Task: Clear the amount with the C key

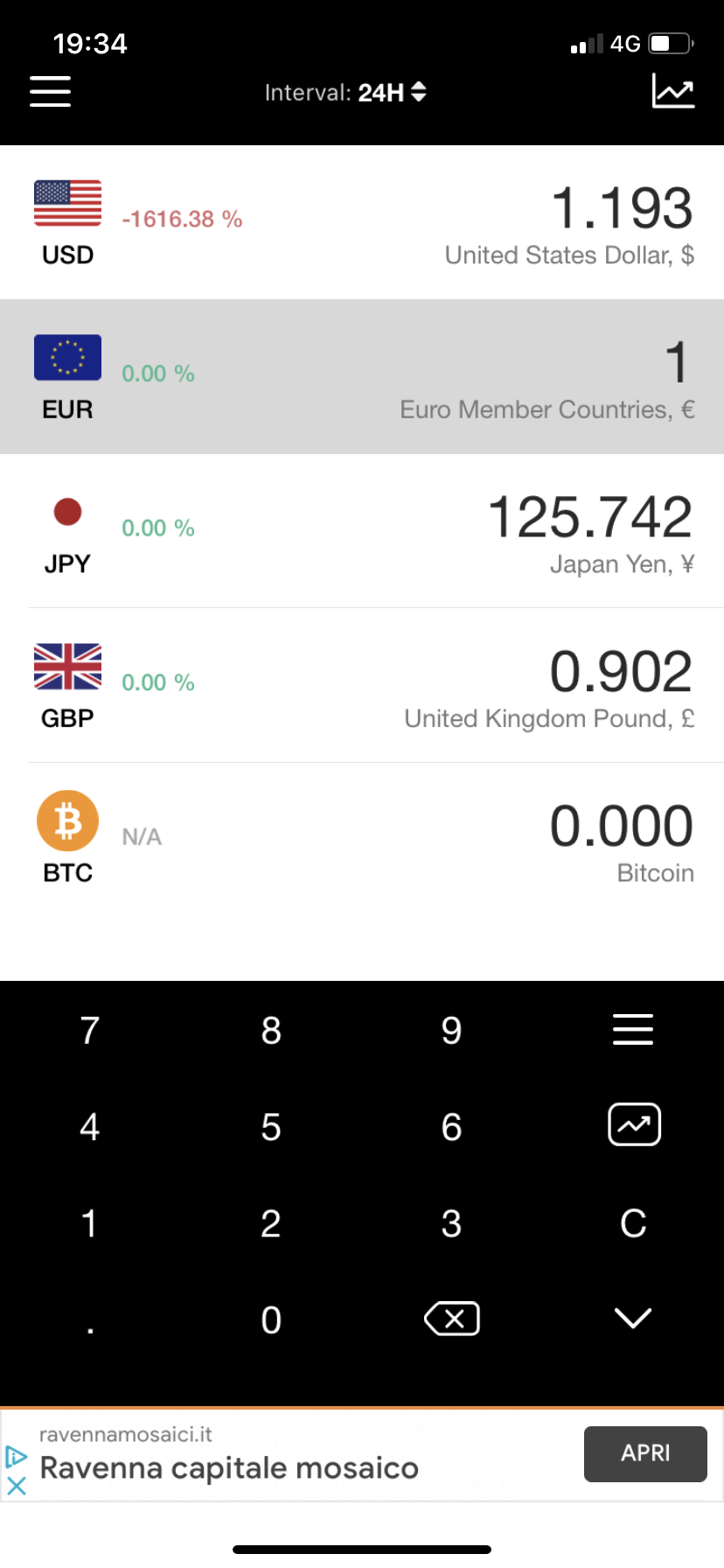Action: pos(633,1223)
